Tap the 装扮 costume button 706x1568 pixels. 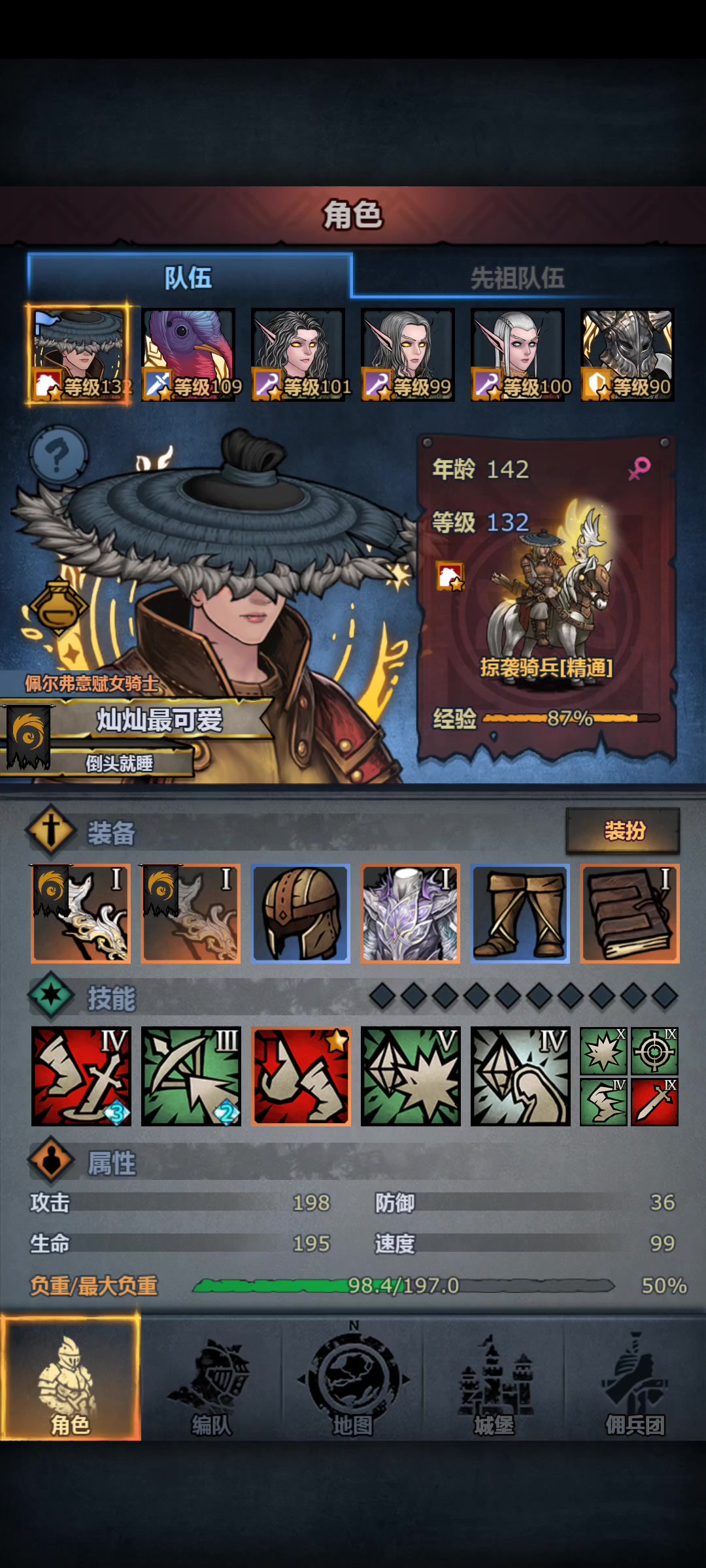(623, 831)
